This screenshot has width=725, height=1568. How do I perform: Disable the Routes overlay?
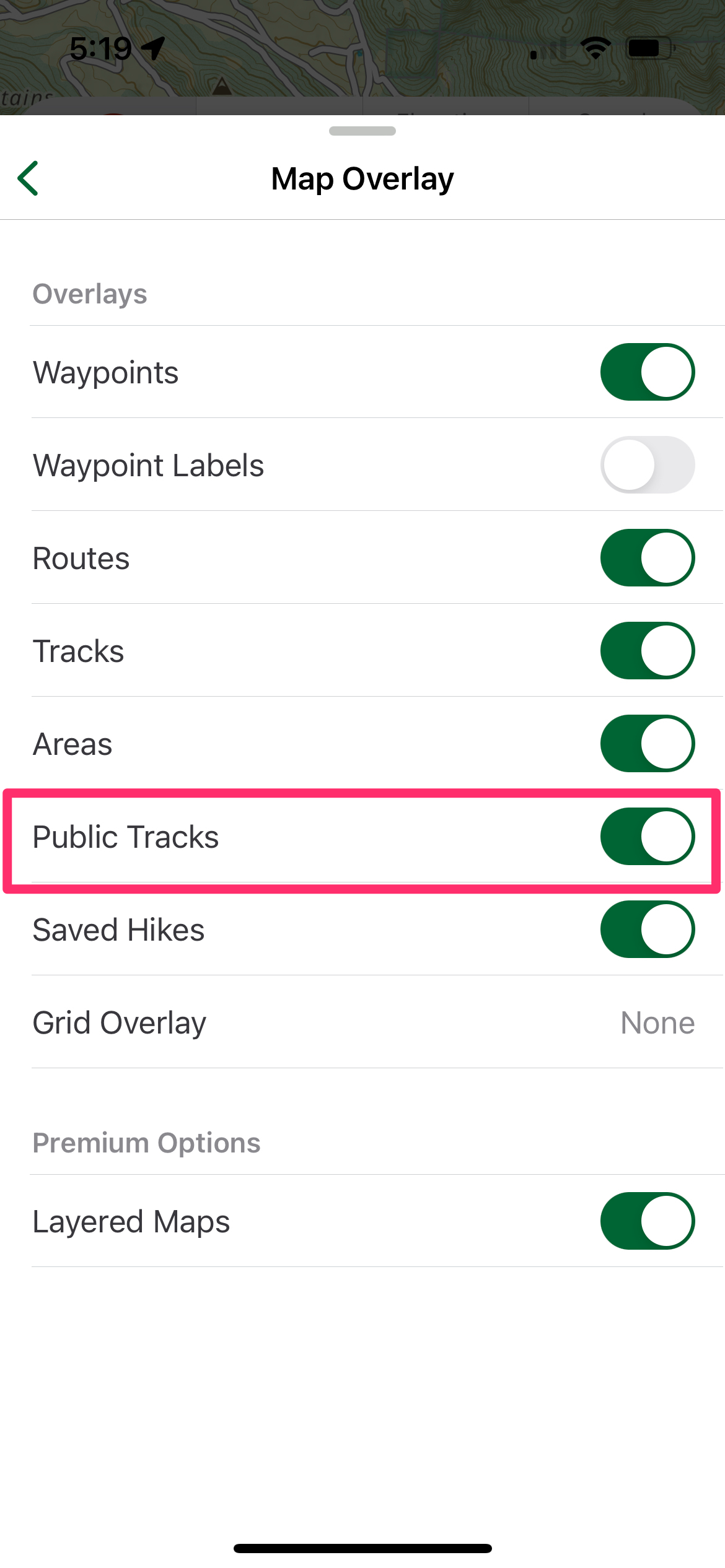(647, 558)
